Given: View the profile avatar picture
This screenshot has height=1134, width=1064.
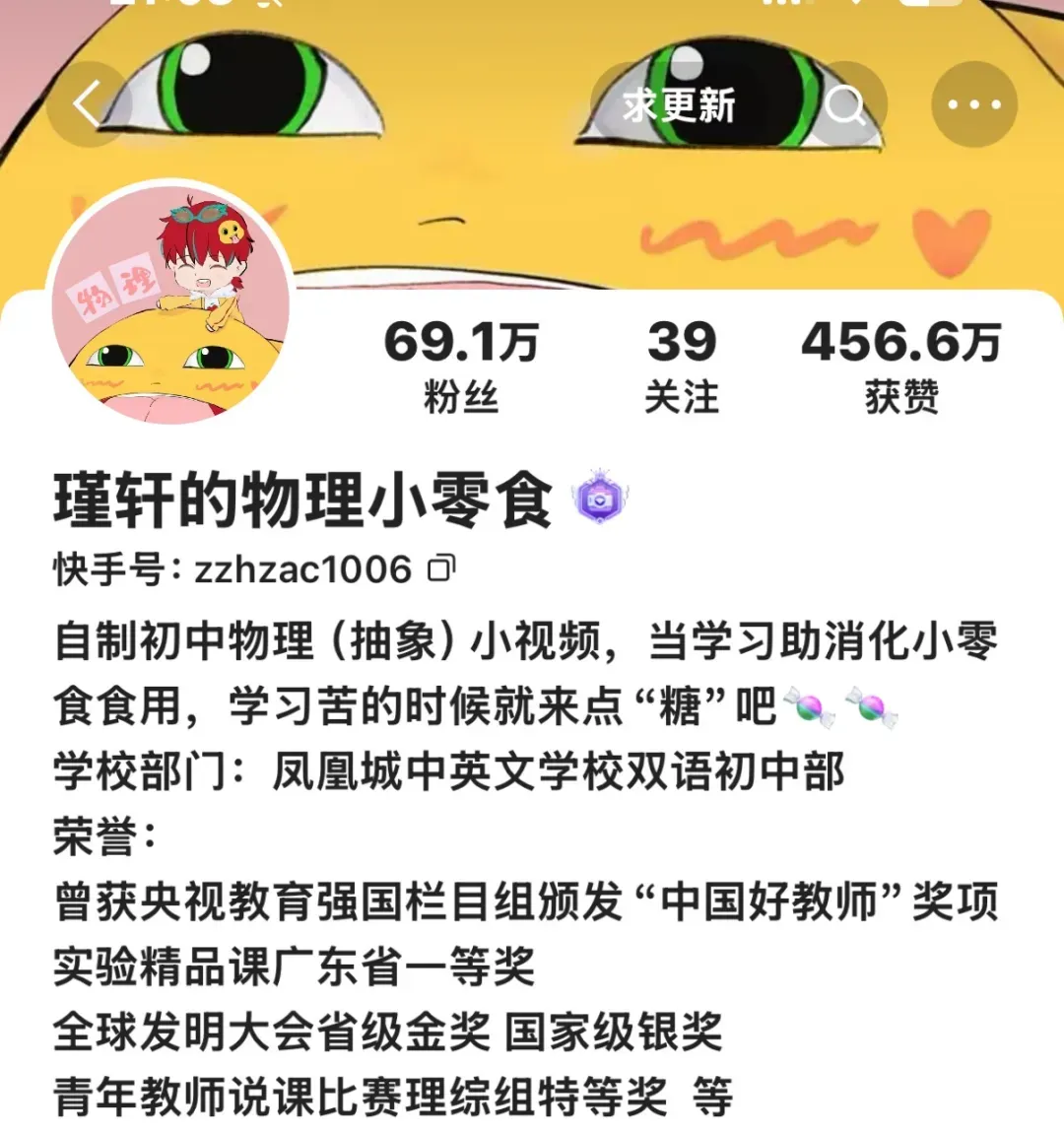Looking at the screenshot, I should [170, 303].
